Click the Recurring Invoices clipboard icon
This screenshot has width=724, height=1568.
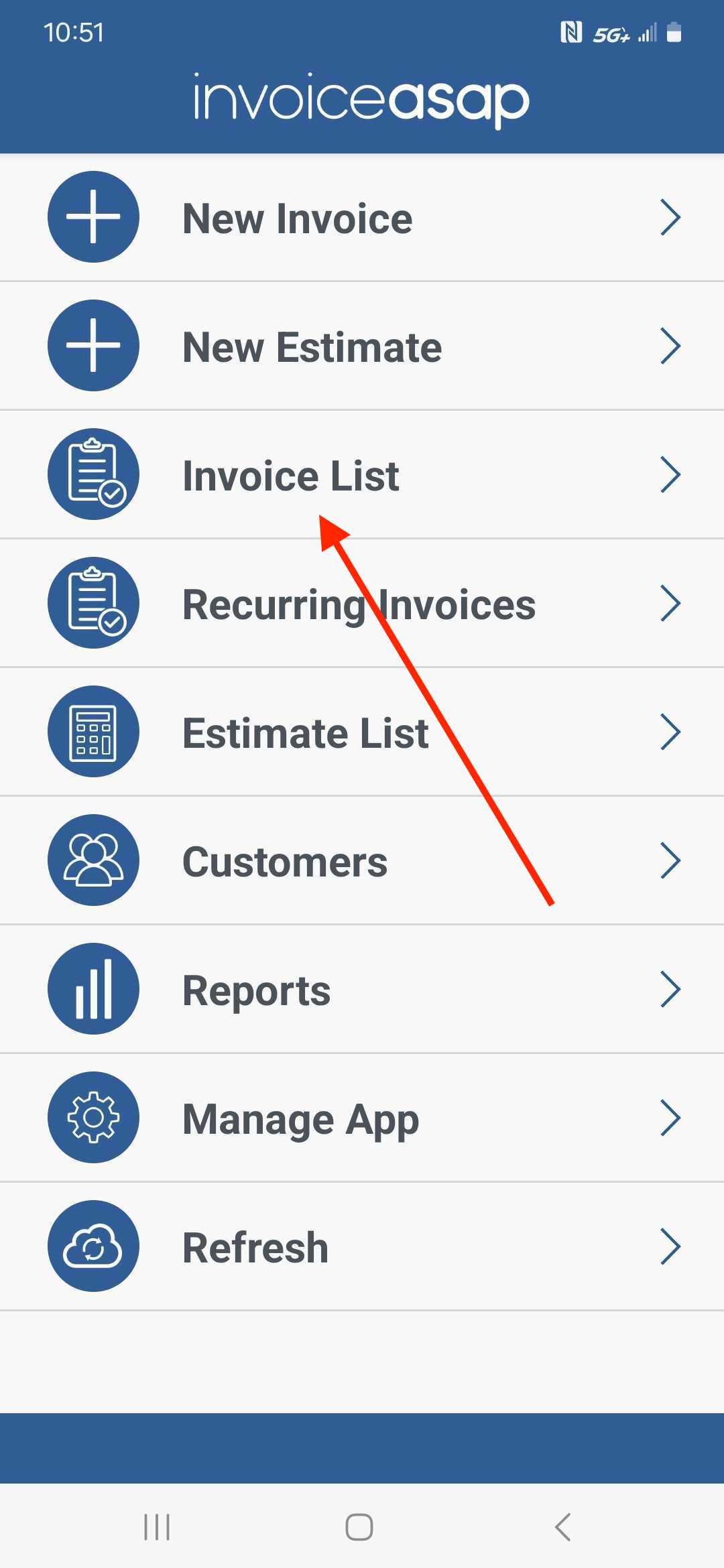coord(93,602)
